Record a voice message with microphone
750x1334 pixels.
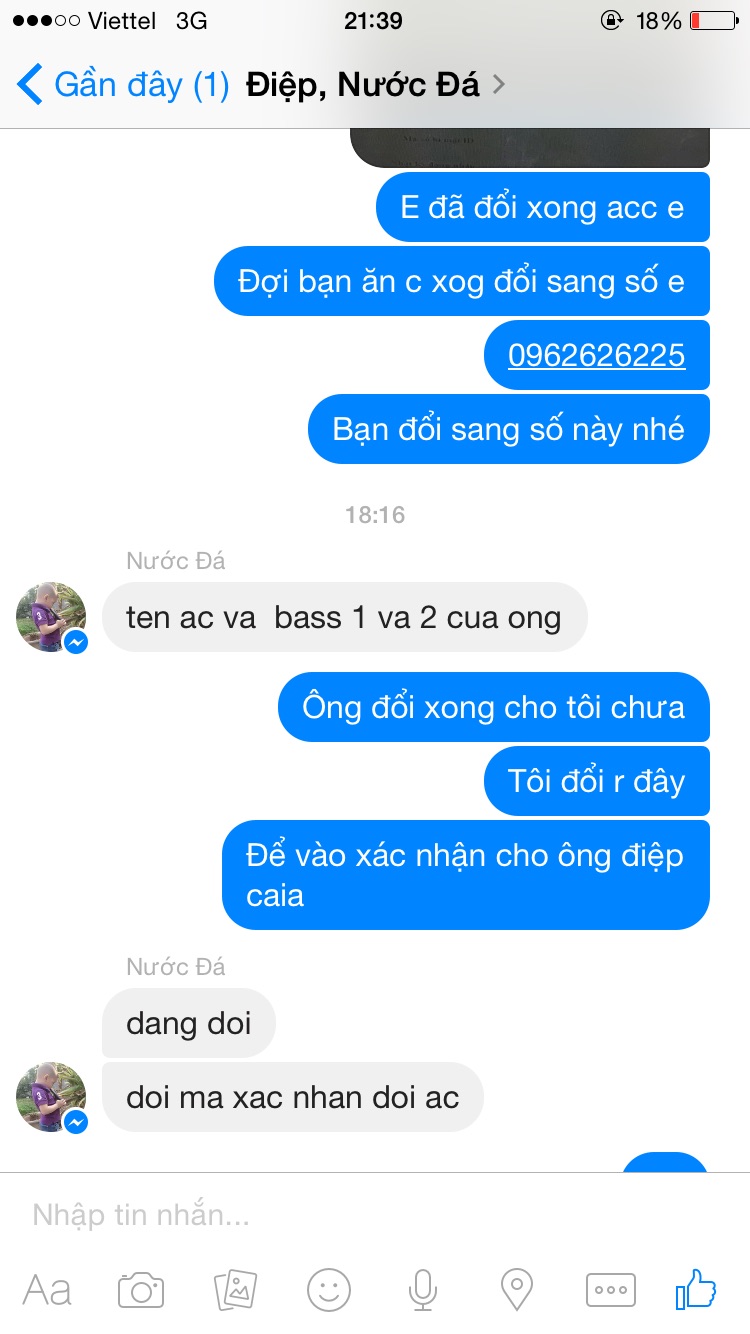pos(423,1290)
